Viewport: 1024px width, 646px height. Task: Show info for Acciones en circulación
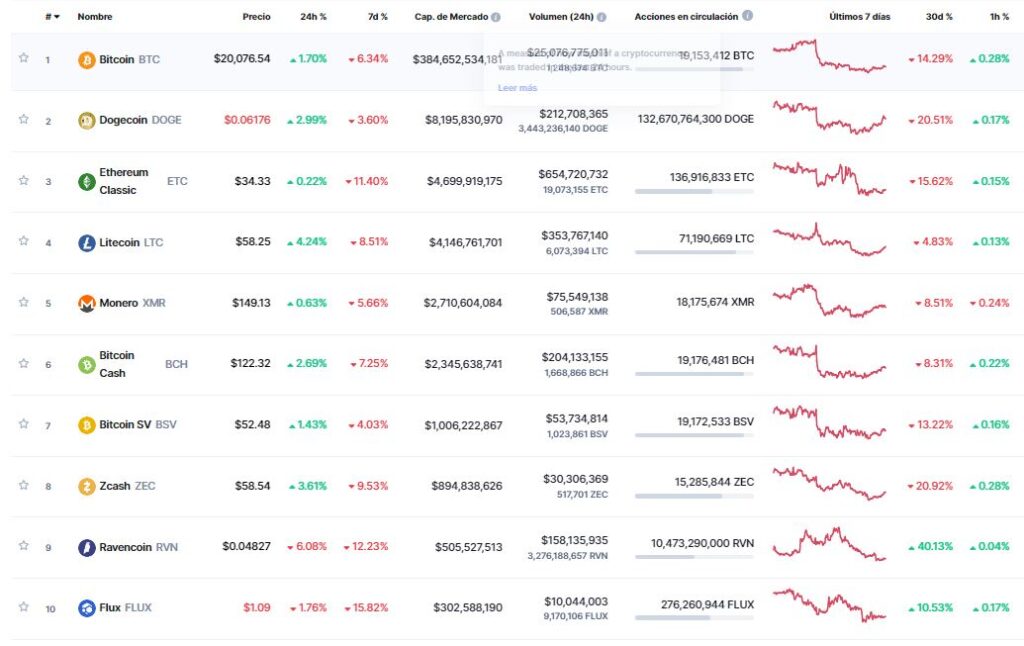tap(747, 16)
